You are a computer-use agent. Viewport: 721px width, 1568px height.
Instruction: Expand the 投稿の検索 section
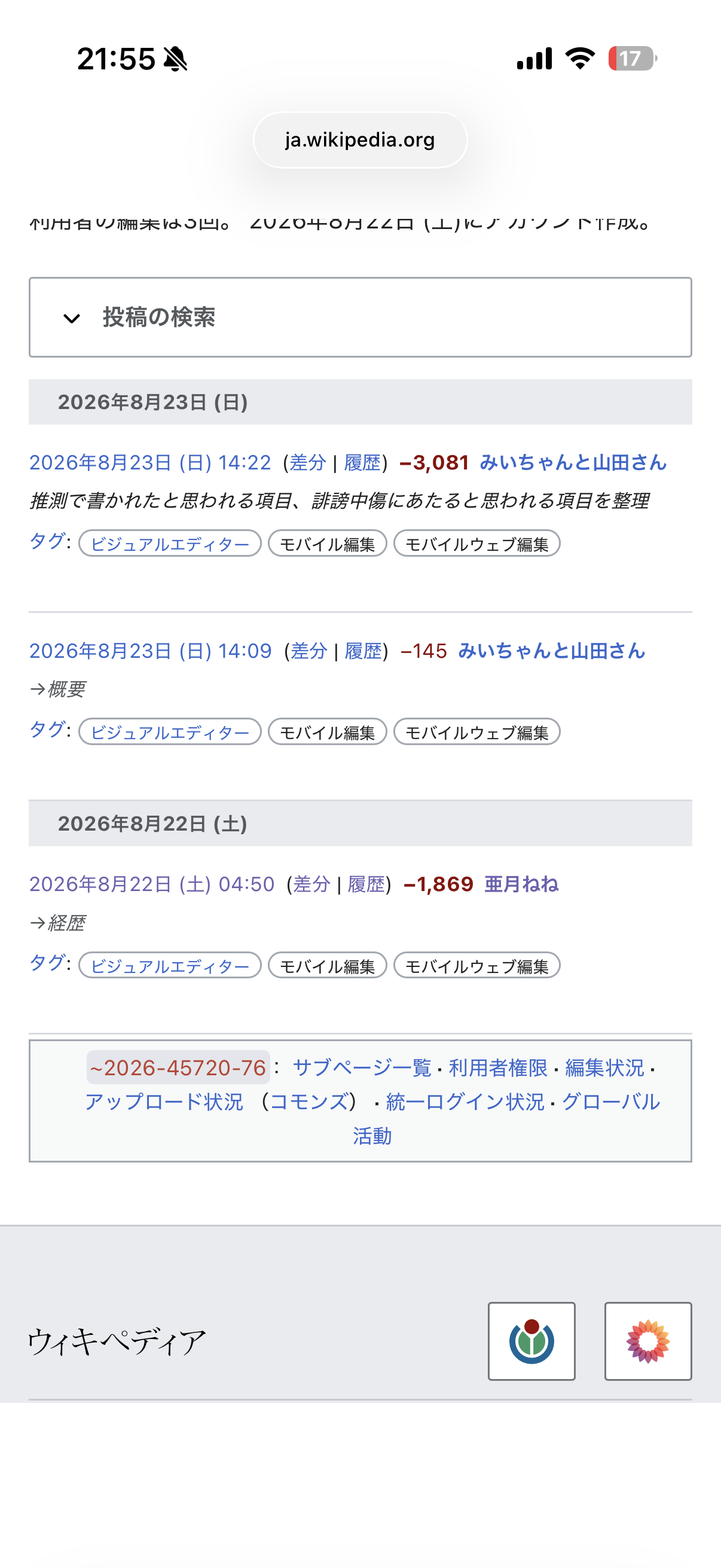tap(360, 317)
